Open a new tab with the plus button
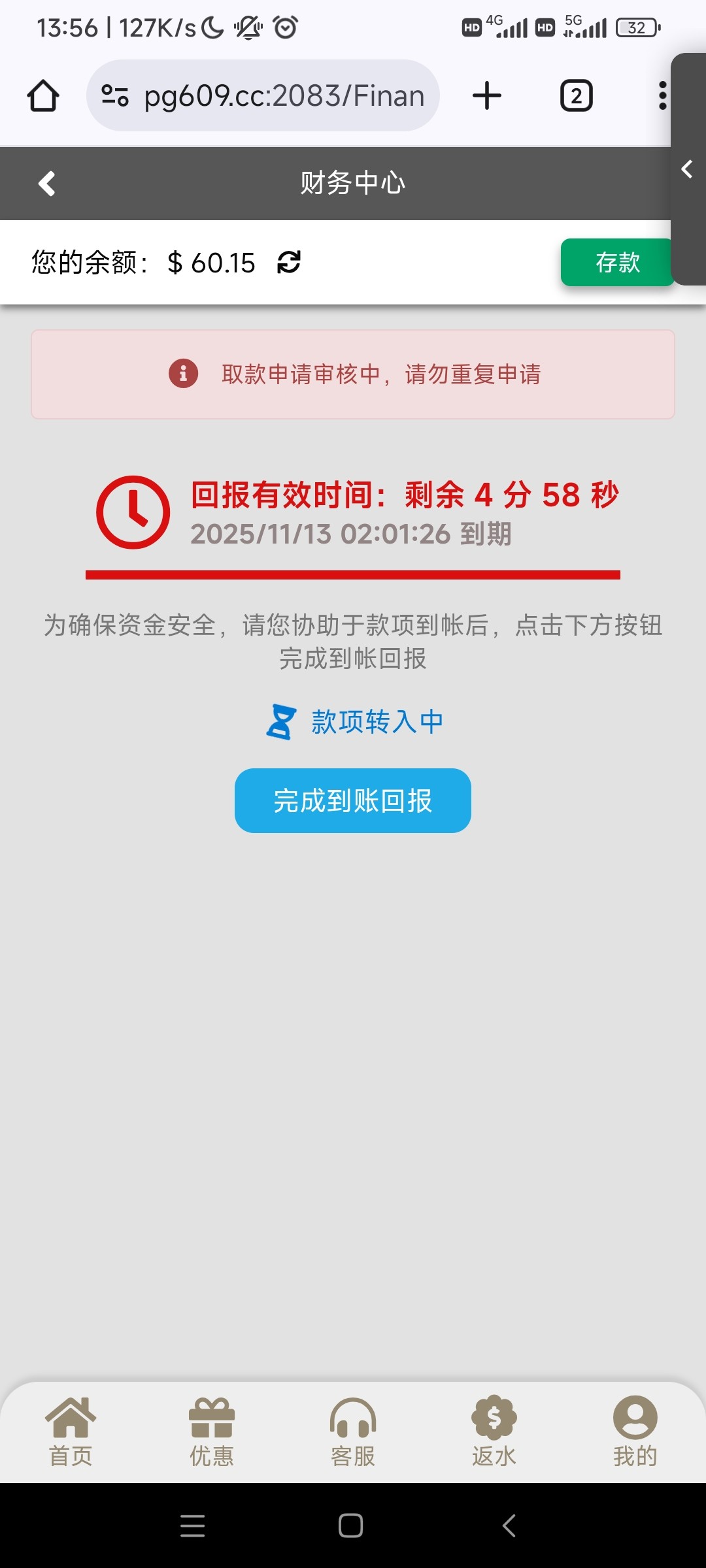This screenshot has width=706, height=1568. click(486, 95)
